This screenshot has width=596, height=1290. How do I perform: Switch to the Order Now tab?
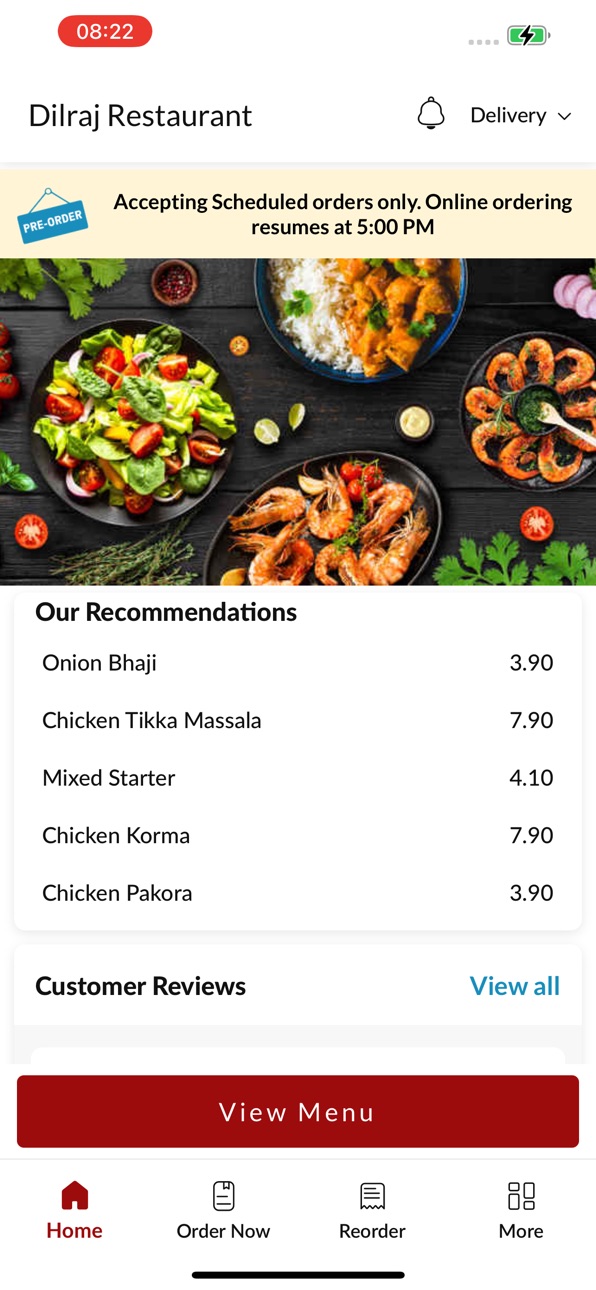[x=223, y=1210]
